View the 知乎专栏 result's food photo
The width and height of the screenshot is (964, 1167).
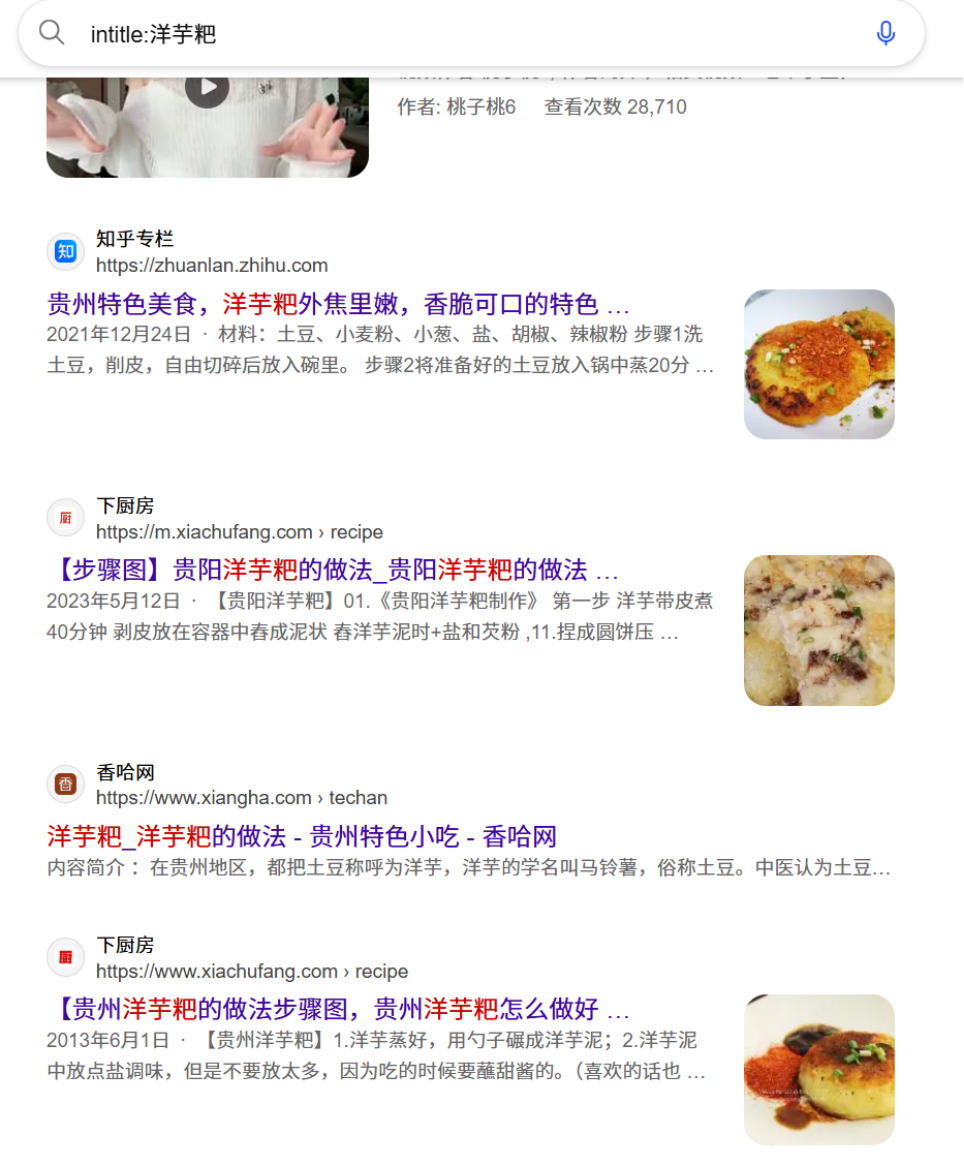(819, 364)
